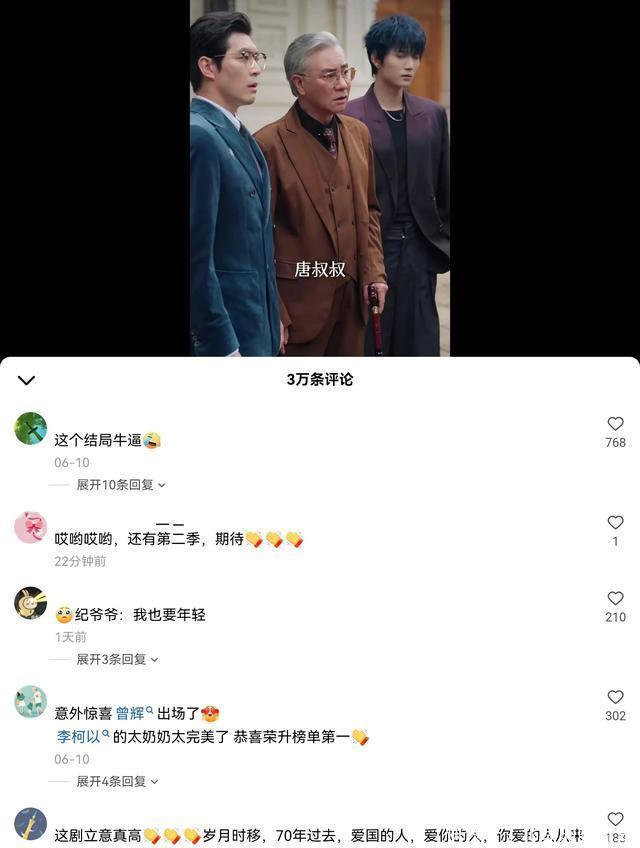This screenshot has height=848, width=640.
Task: Open the 曾辉 search link
Action: 134,714
